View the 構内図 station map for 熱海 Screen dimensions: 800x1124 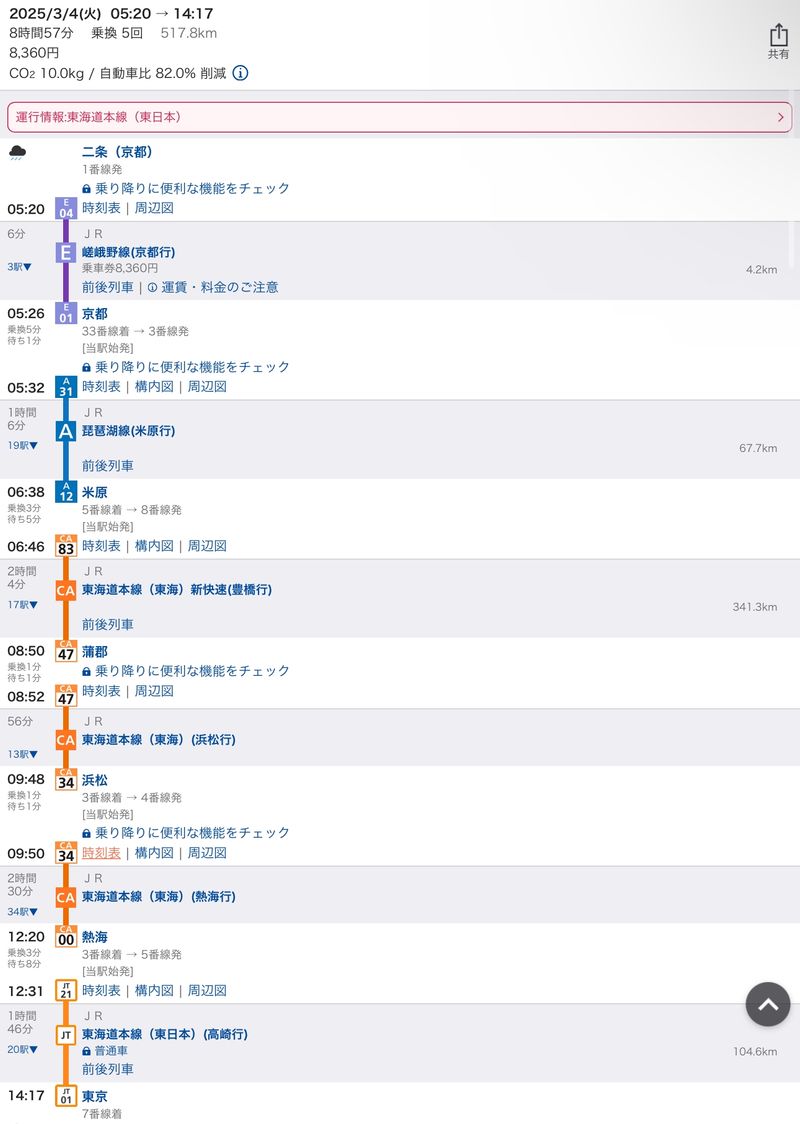click(154, 991)
